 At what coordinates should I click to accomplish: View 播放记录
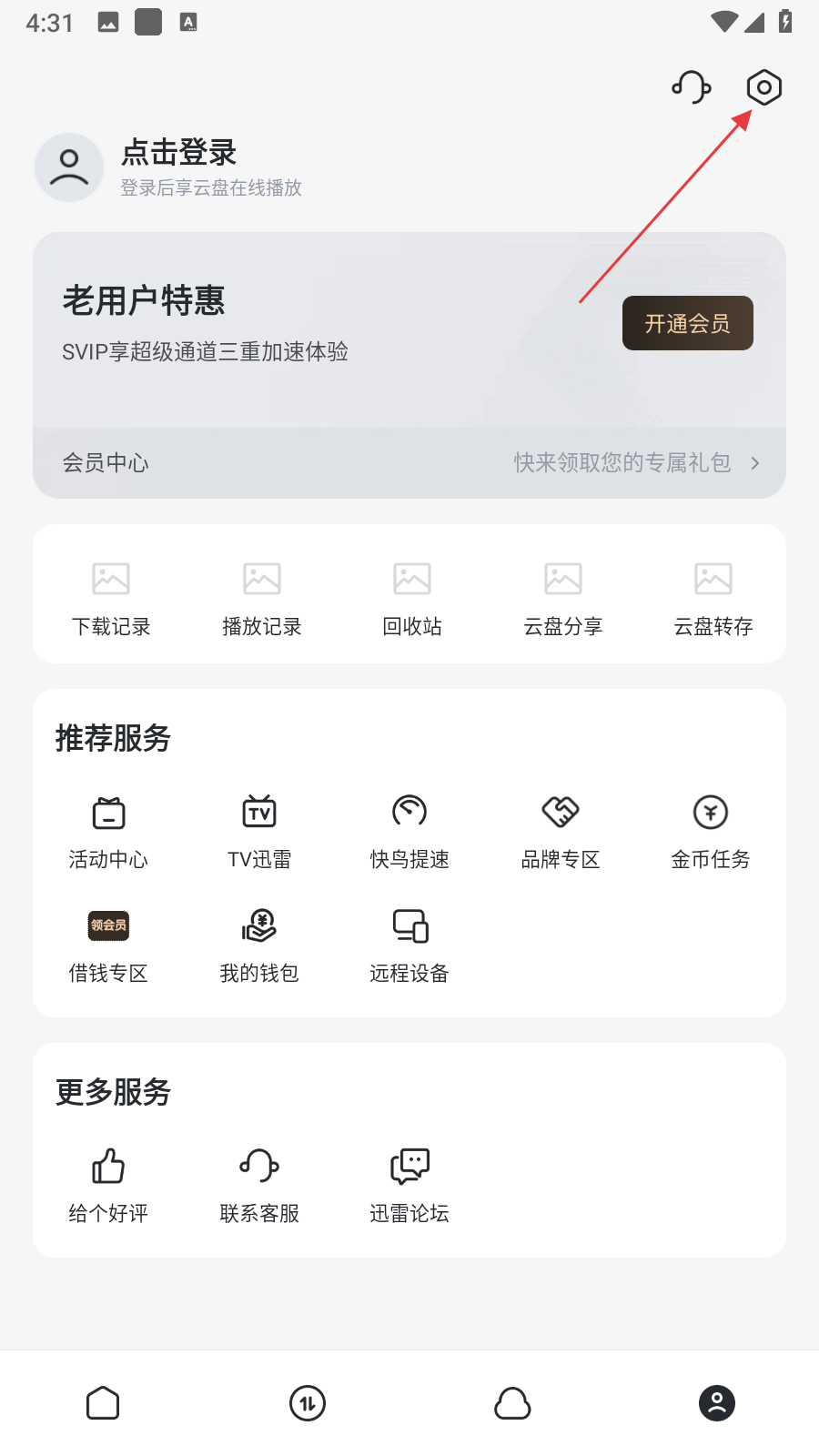coord(261,598)
